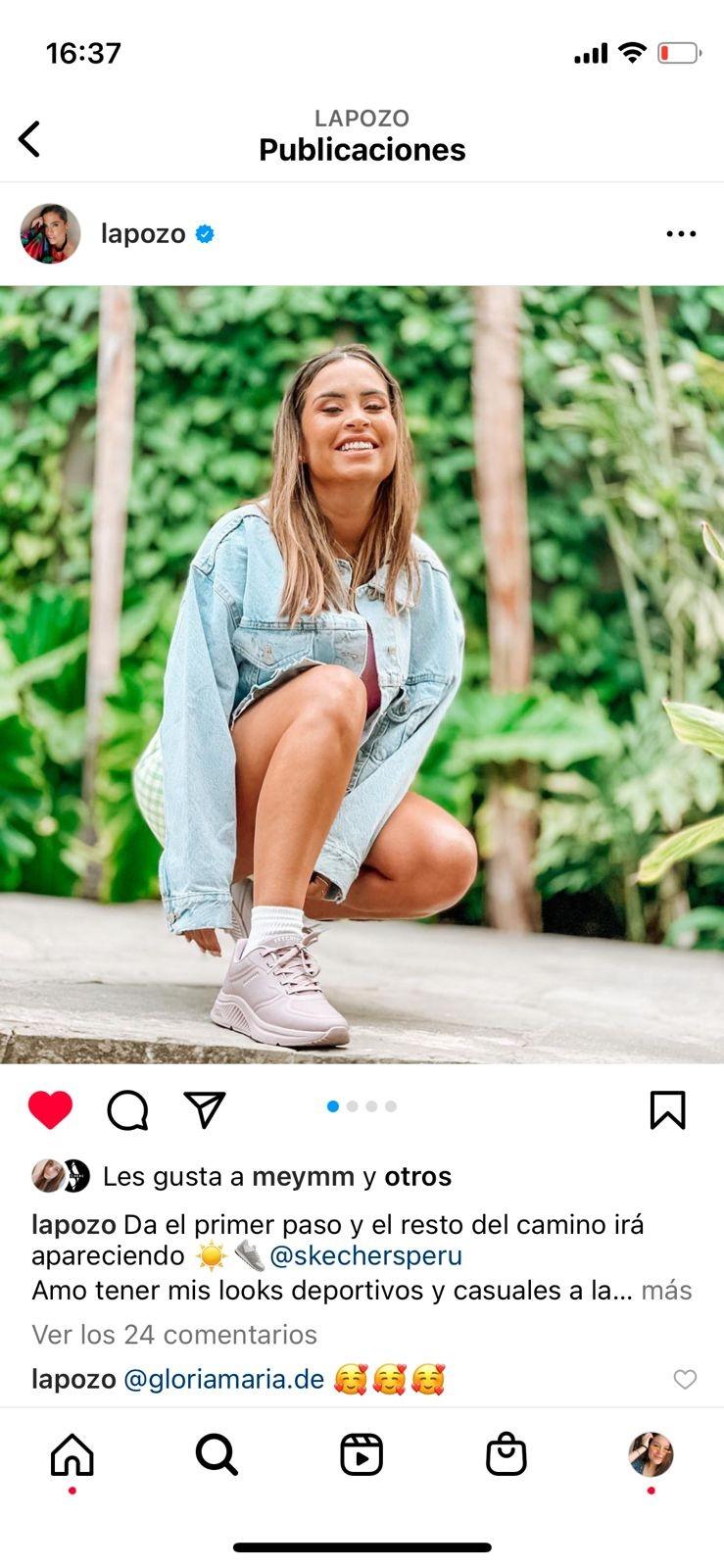Open the @gloriamaria.de mention
Viewport: 724px width, 1568px height.
click(223, 1380)
